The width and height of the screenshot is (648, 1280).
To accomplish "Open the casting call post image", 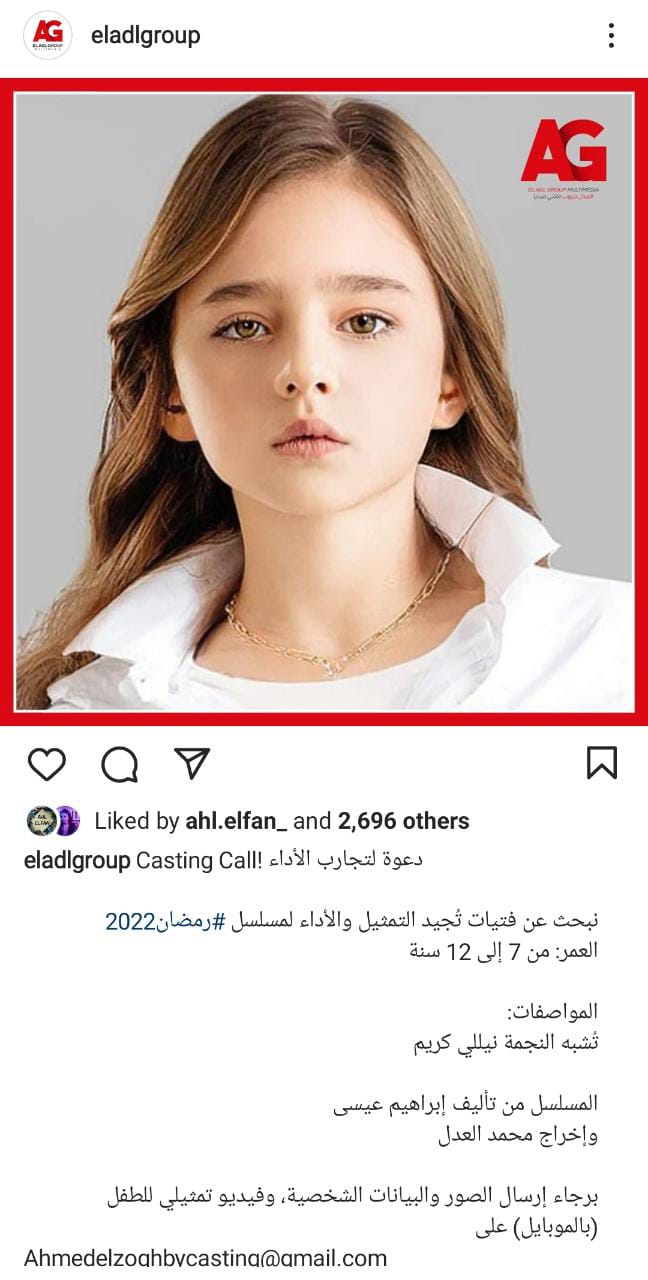I will coord(324,400).
